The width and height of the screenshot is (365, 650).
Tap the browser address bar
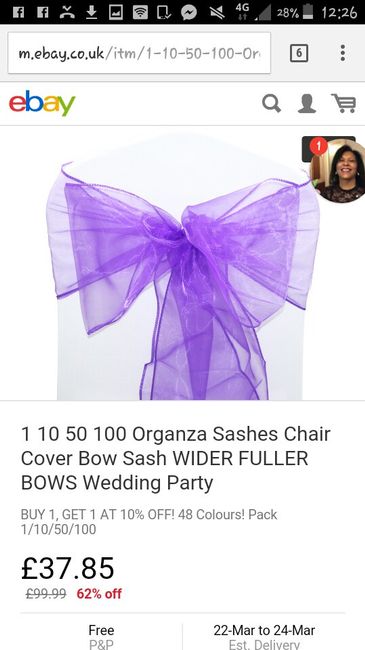click(139, 53)
